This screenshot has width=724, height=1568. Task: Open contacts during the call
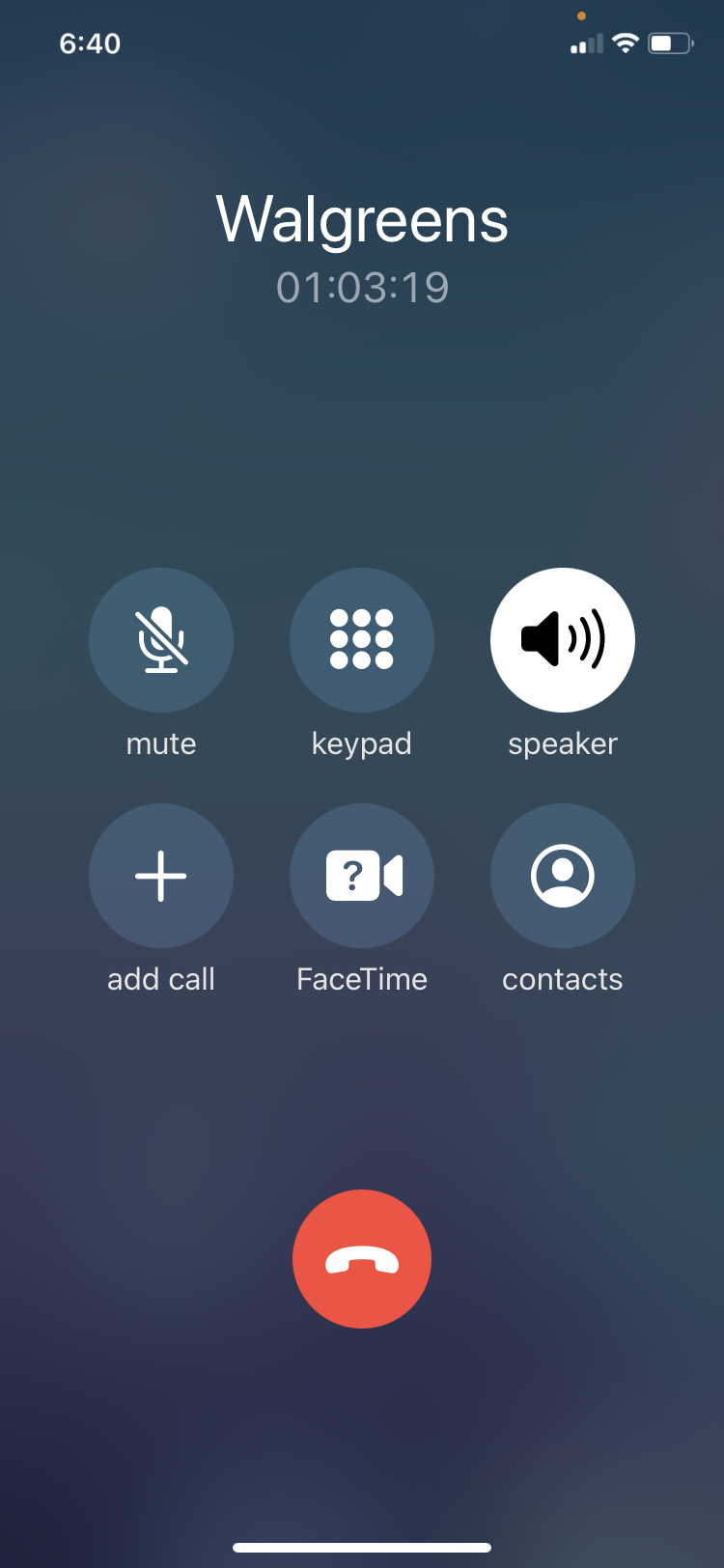pos(563,876)
